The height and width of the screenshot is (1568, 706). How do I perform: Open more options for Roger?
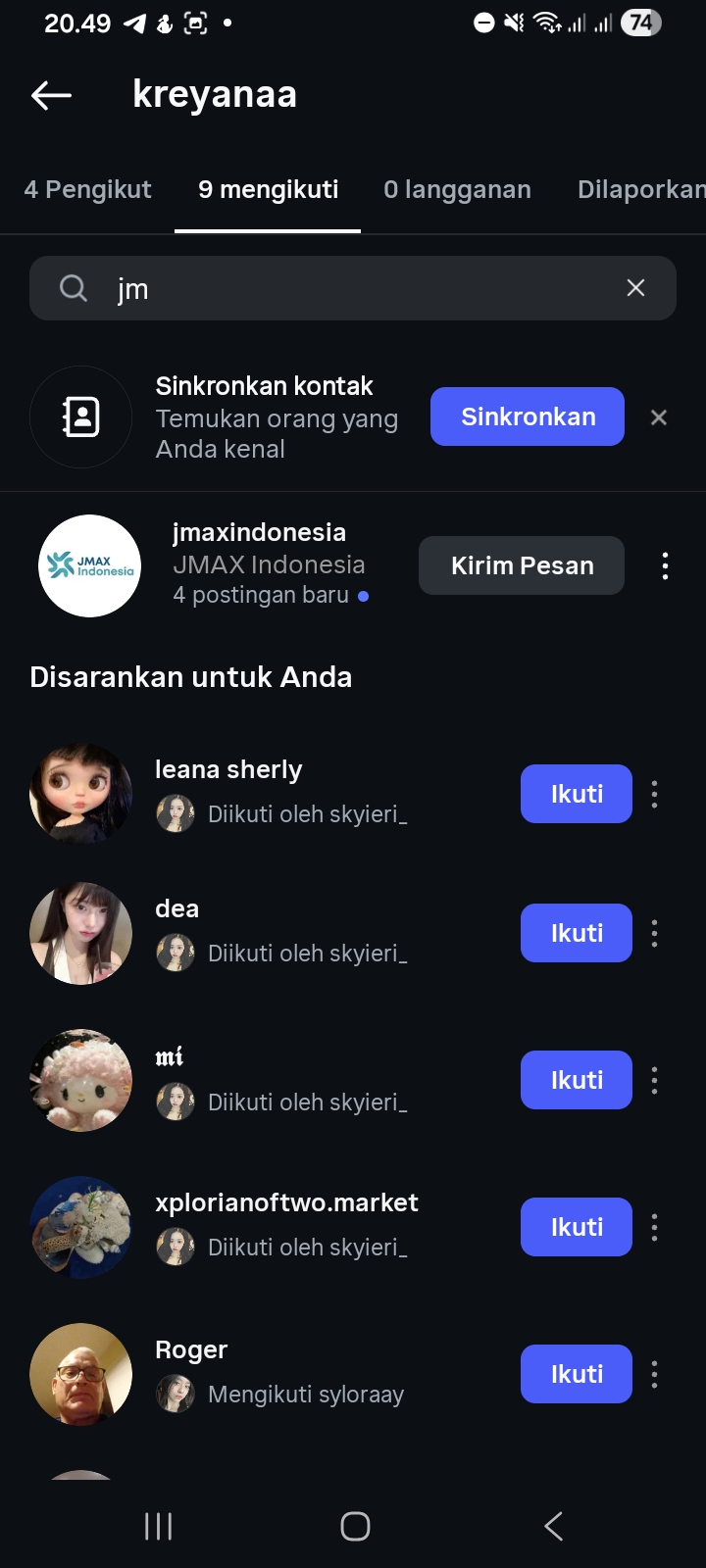point(654,1374)
